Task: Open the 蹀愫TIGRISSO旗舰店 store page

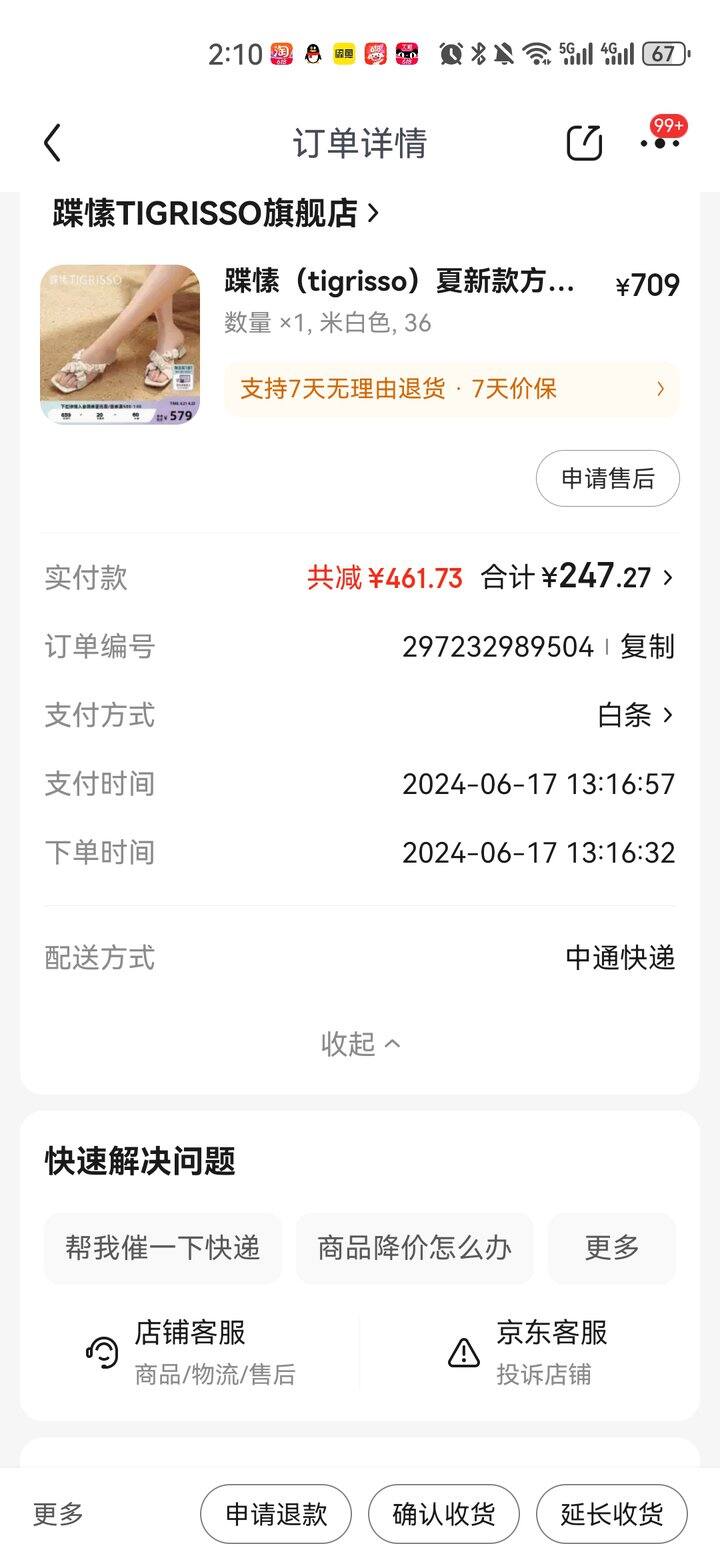Action: pos(216,213)
